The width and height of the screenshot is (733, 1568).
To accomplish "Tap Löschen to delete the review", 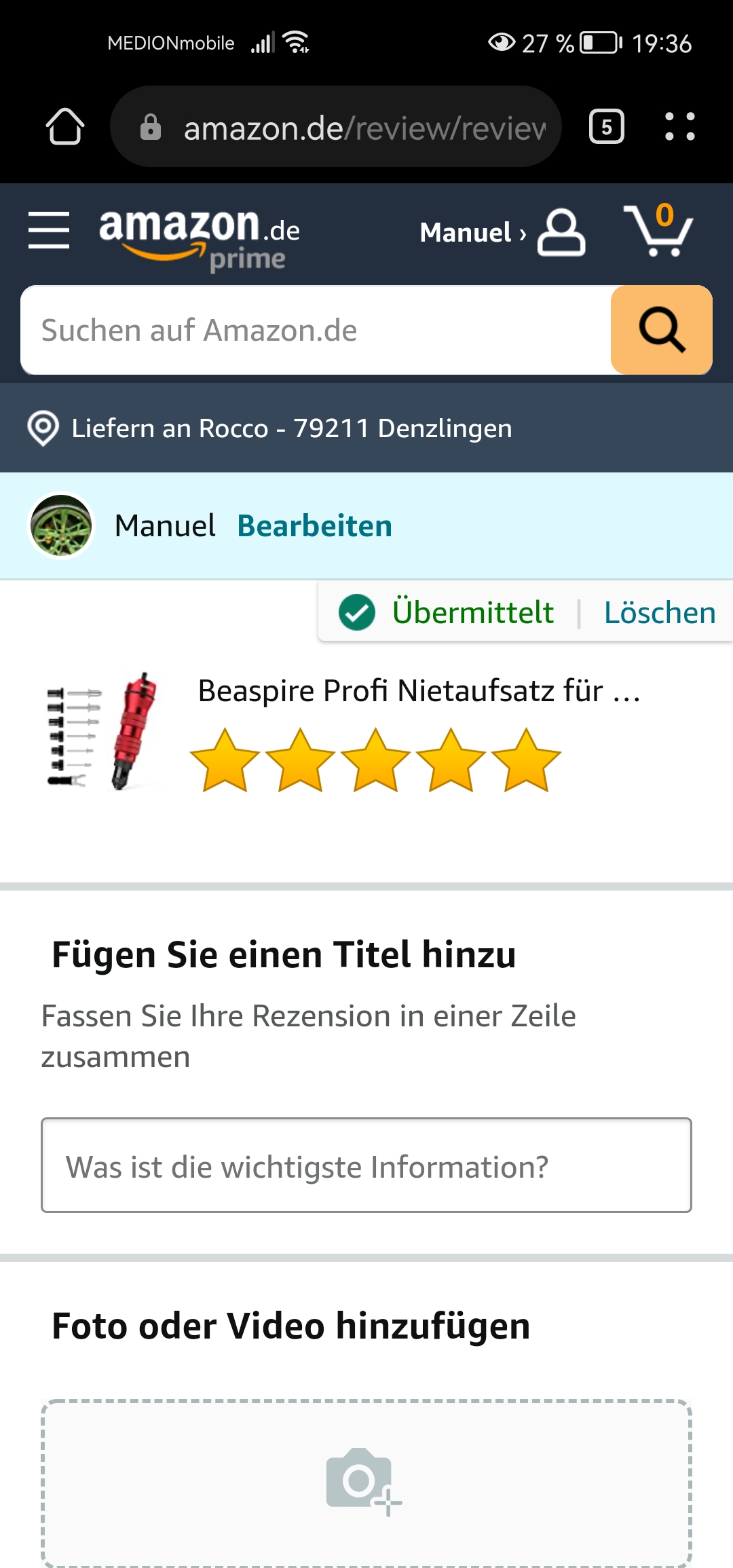I will pos(660,612).
